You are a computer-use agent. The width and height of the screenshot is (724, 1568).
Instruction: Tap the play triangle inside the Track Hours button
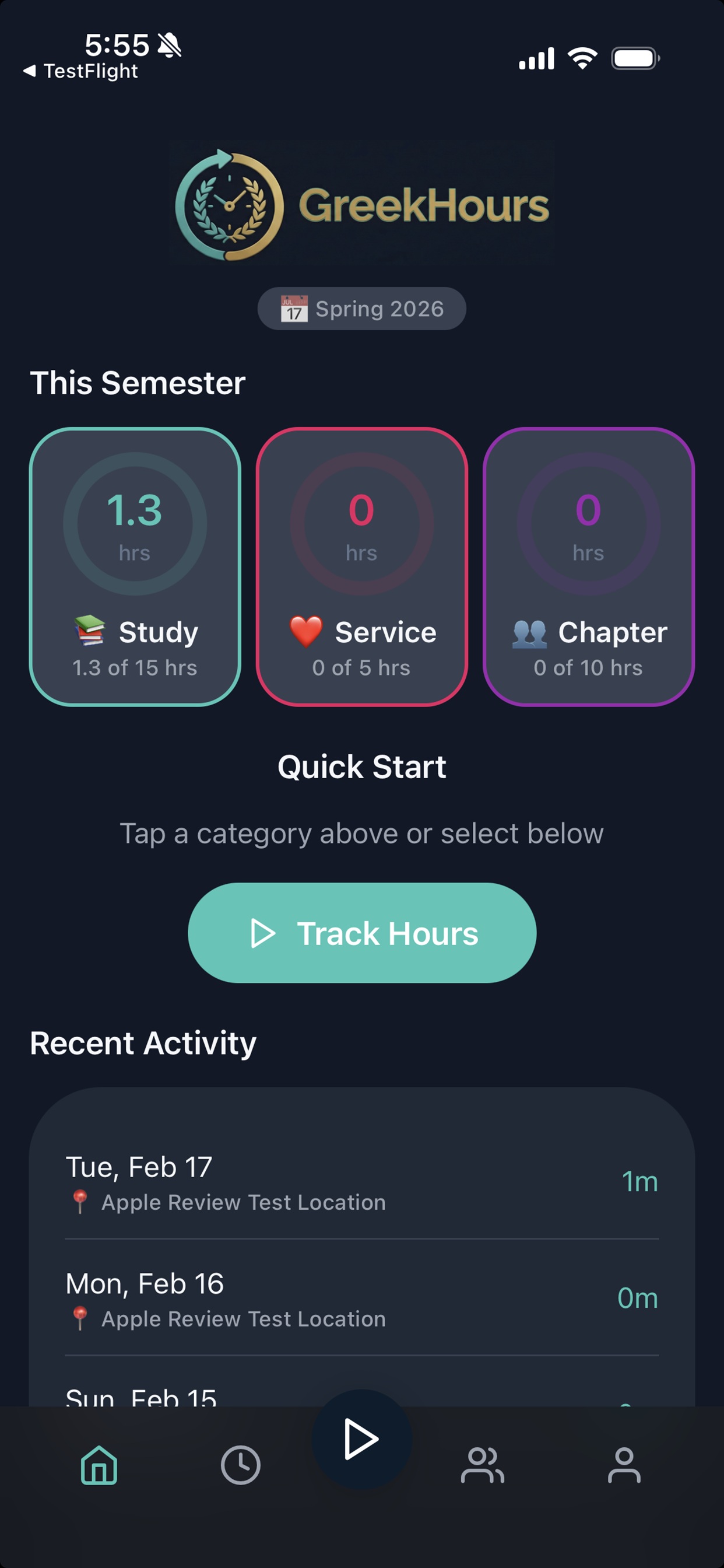(264, 933)
